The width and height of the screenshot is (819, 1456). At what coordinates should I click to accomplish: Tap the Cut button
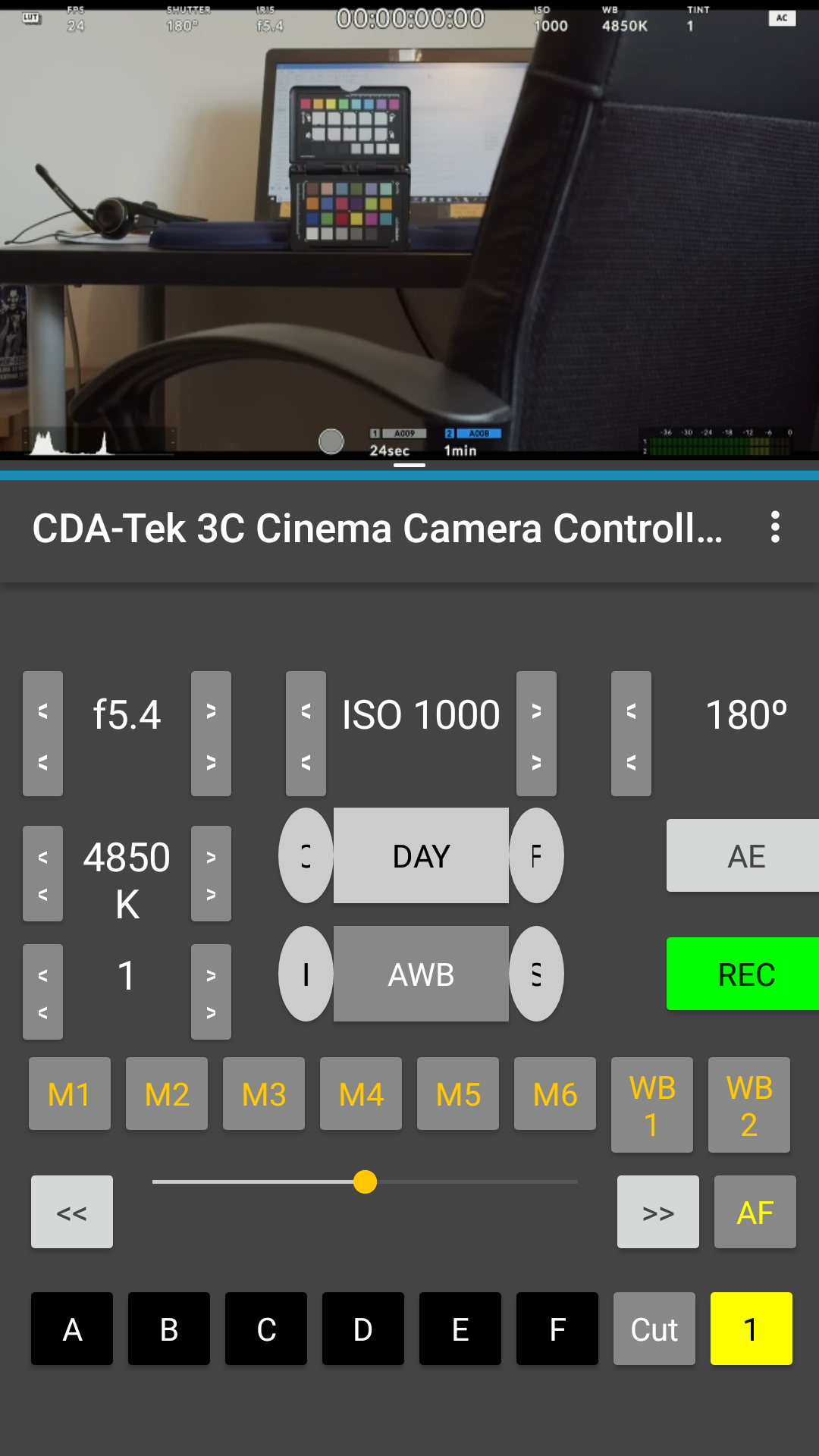click(654, 1329)
